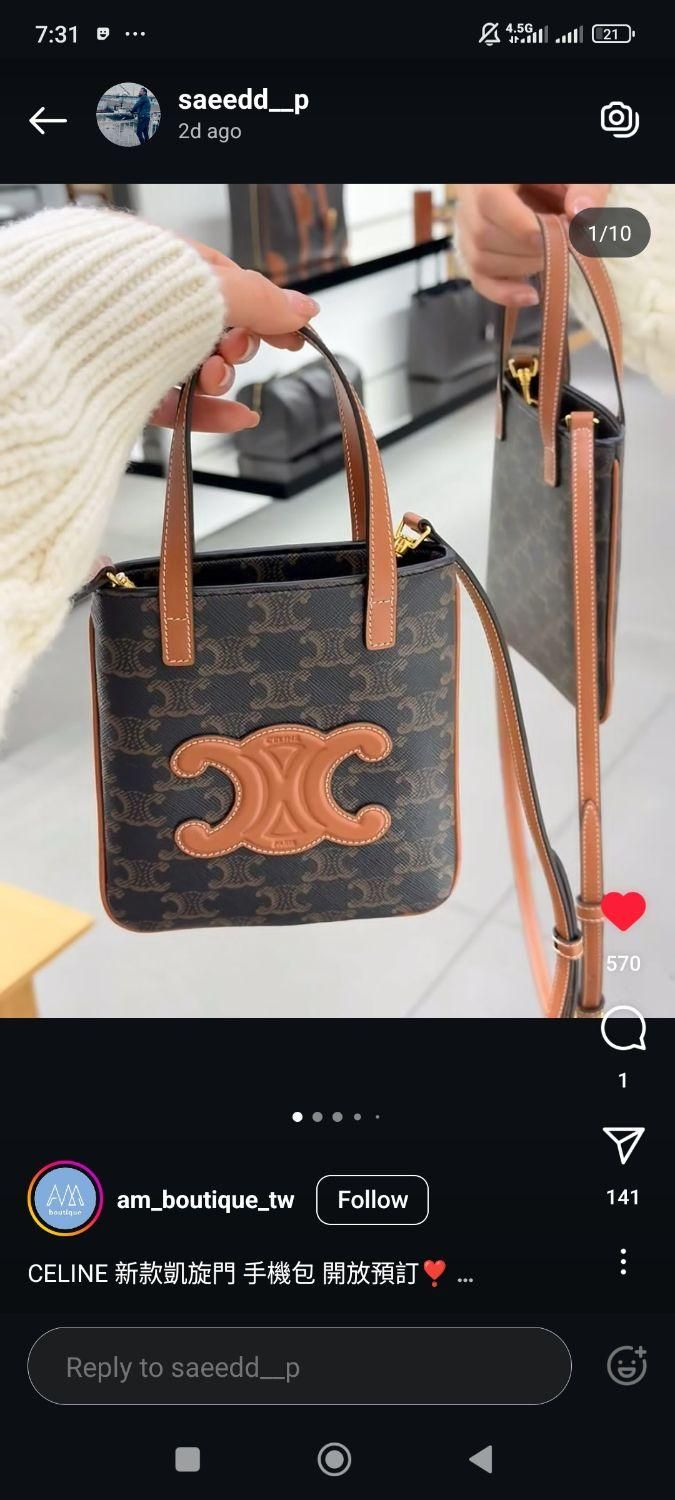
Task: Unlike the post with the red heart
Action: point(623,912)
